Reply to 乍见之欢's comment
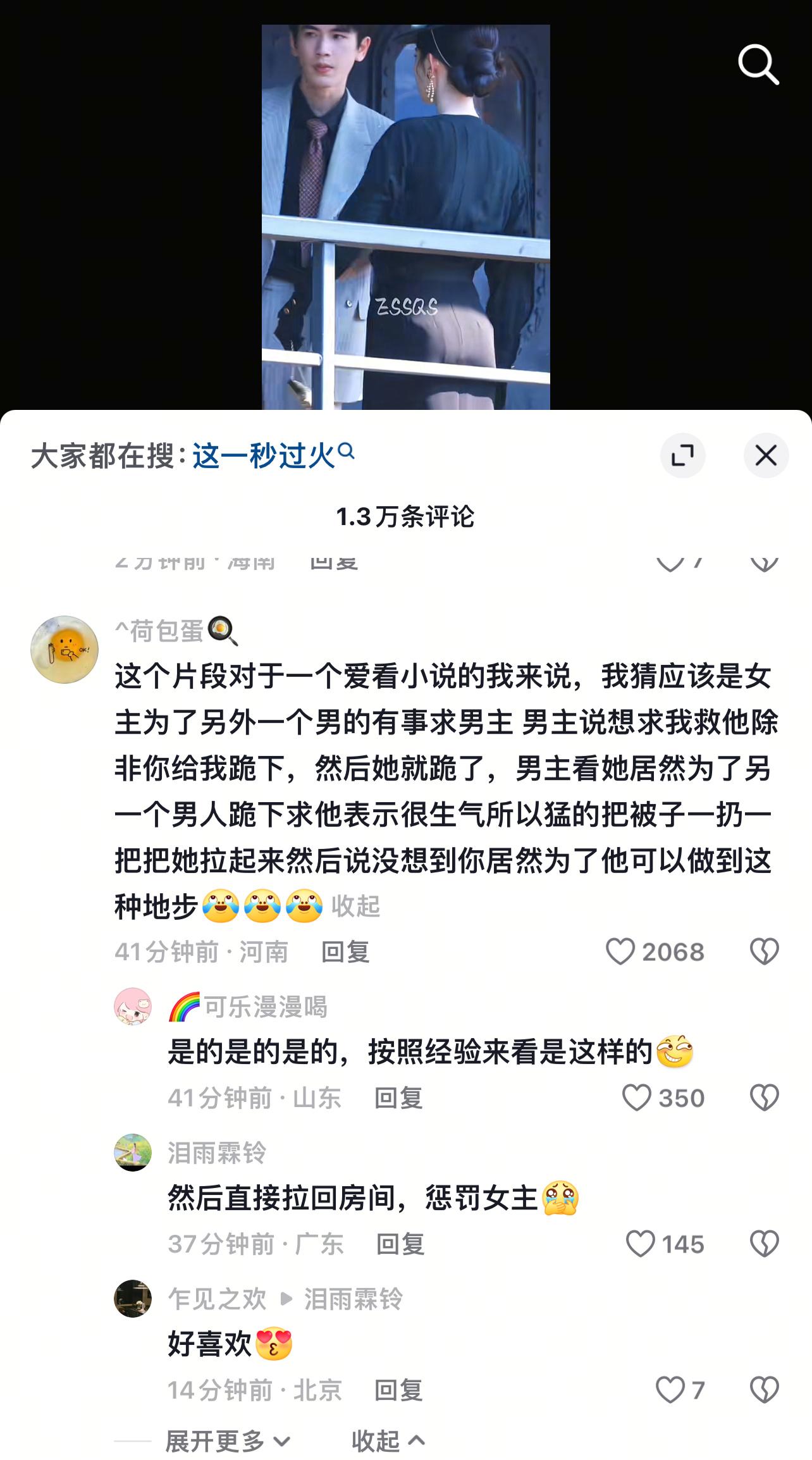Viewport: 812px width, 1460px height. [398, 1390]
